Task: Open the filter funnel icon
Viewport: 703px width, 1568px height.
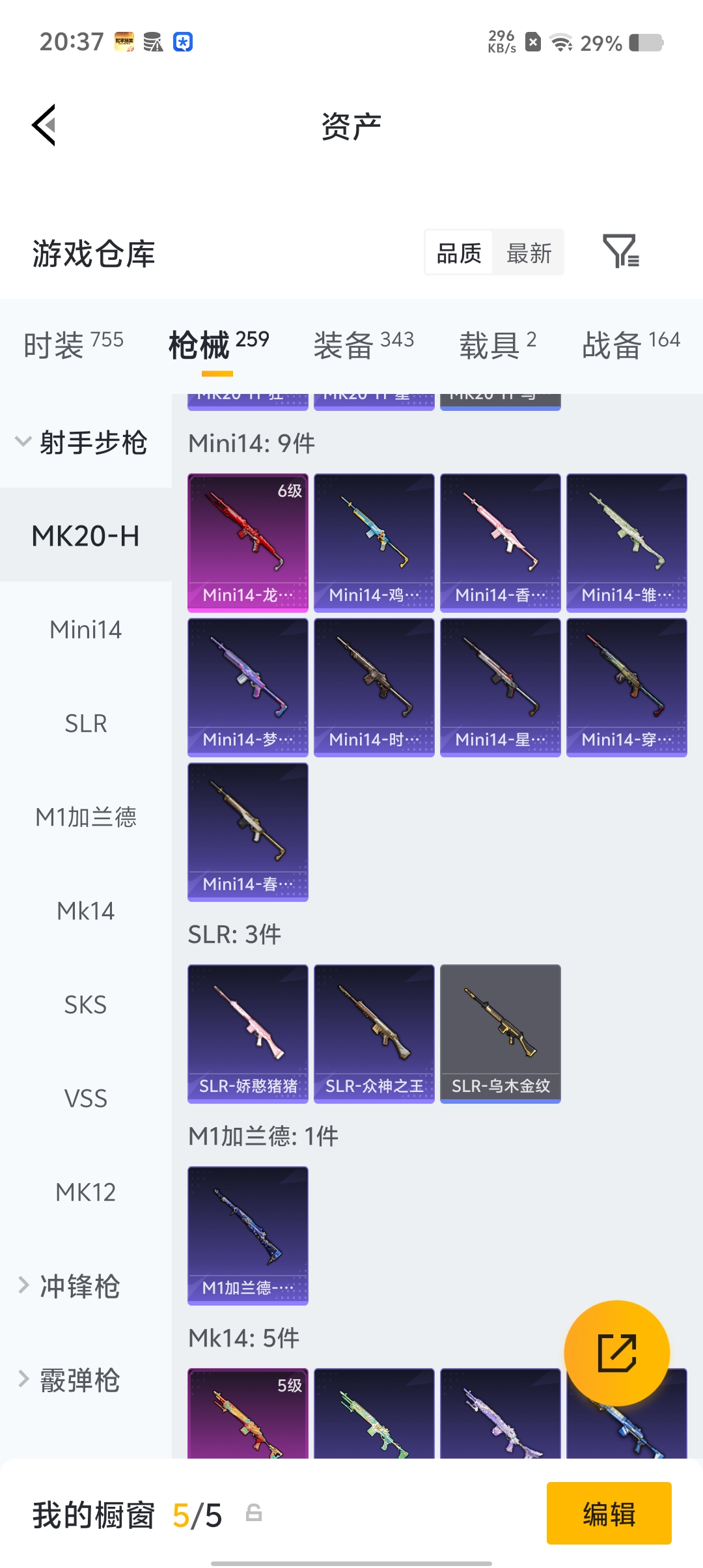Action: [x=623, y=253]
